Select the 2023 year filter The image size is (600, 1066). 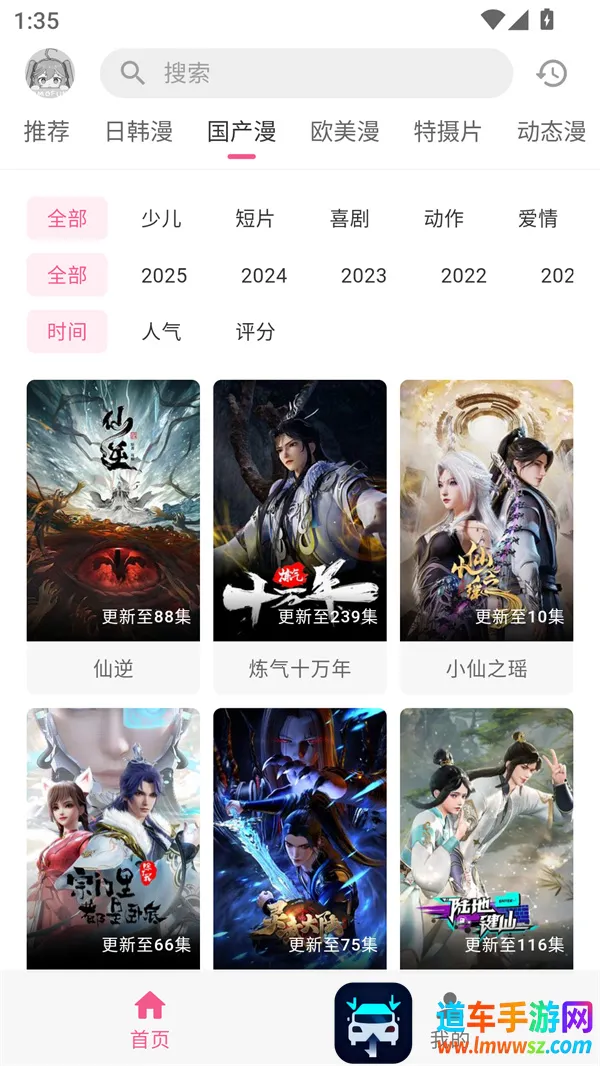click(x=363, y=275)
